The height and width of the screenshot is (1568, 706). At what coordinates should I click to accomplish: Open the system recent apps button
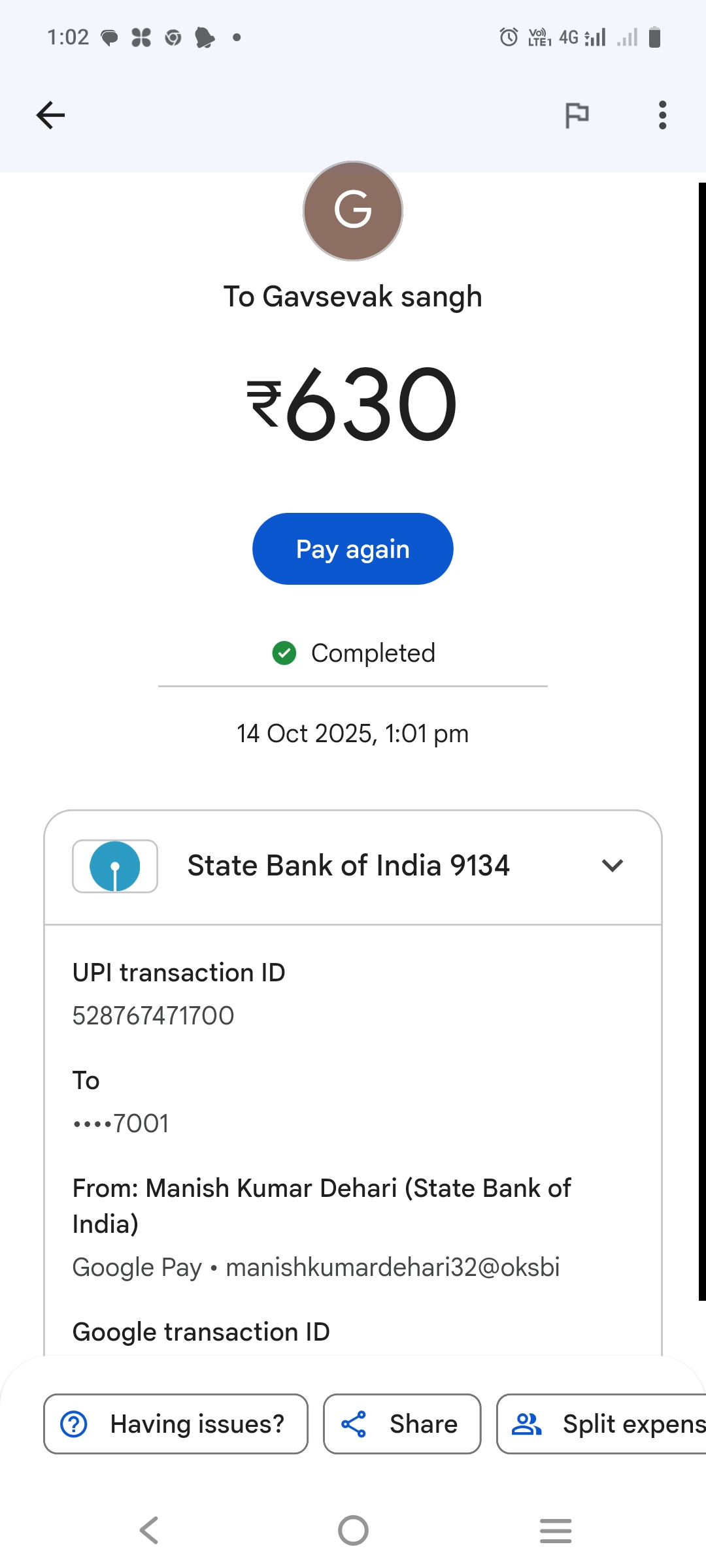(556, 1530)
